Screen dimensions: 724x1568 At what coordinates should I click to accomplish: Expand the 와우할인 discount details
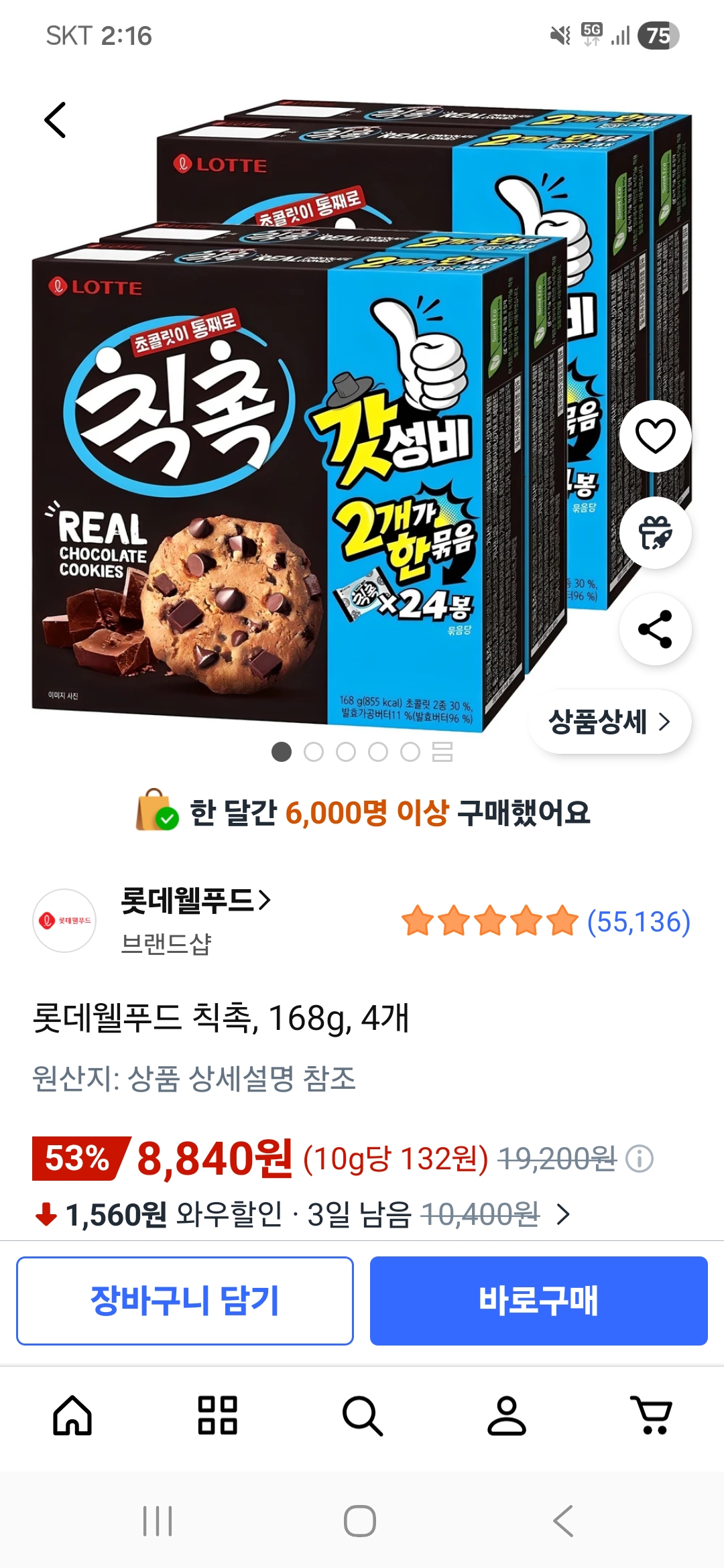tap(563, 1214)
